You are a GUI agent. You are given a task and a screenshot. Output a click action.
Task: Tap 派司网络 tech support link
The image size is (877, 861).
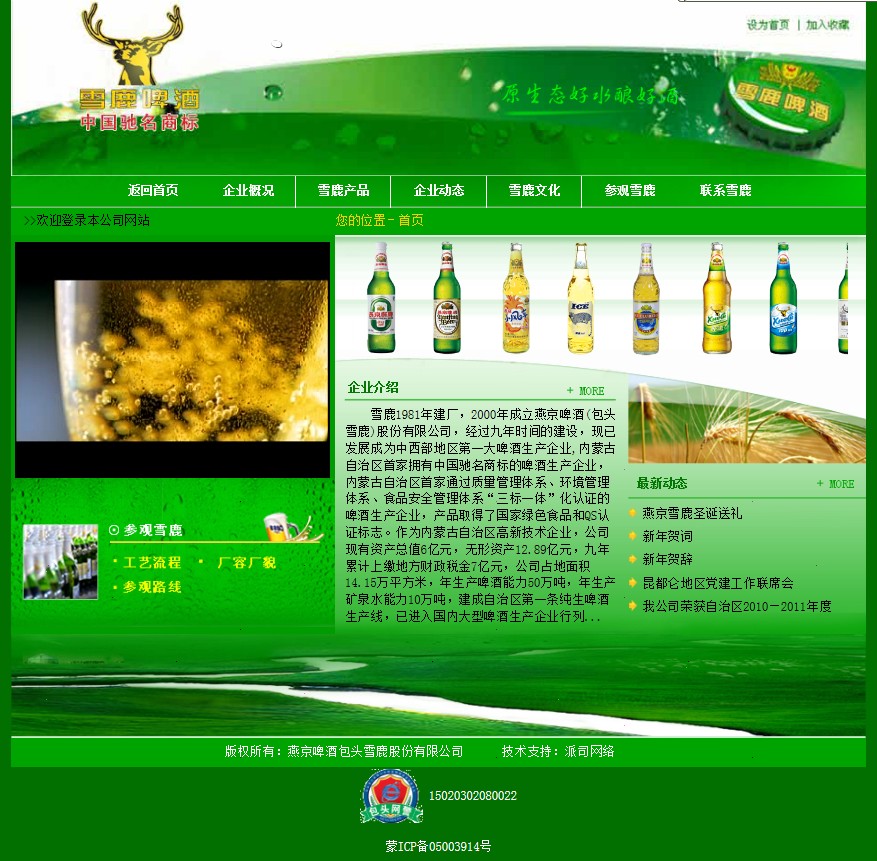pos(589,752)
